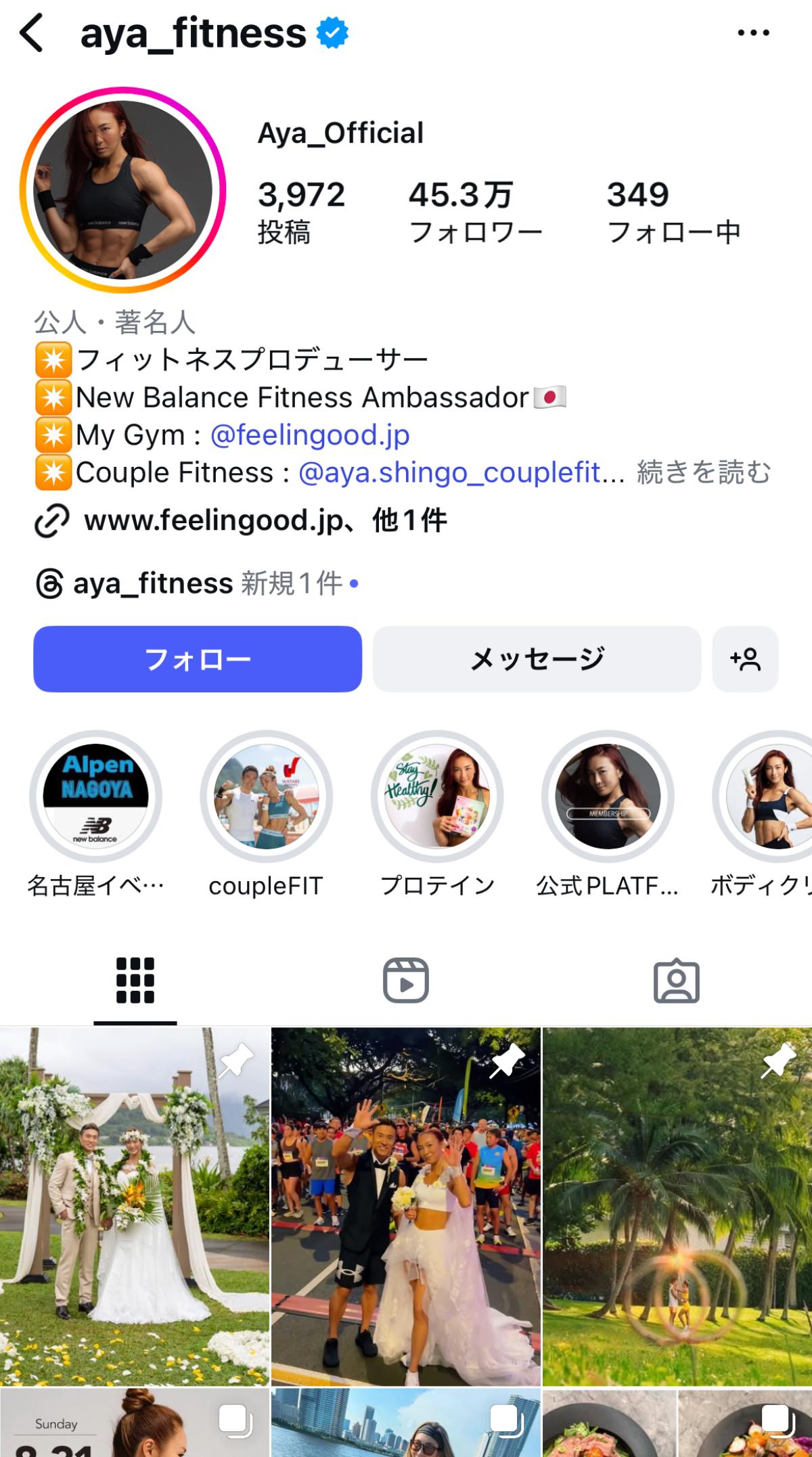The height and width of the screenshot is (1457, 812).
Task: Go back using the top-left arrow
Action: point(32,33)
